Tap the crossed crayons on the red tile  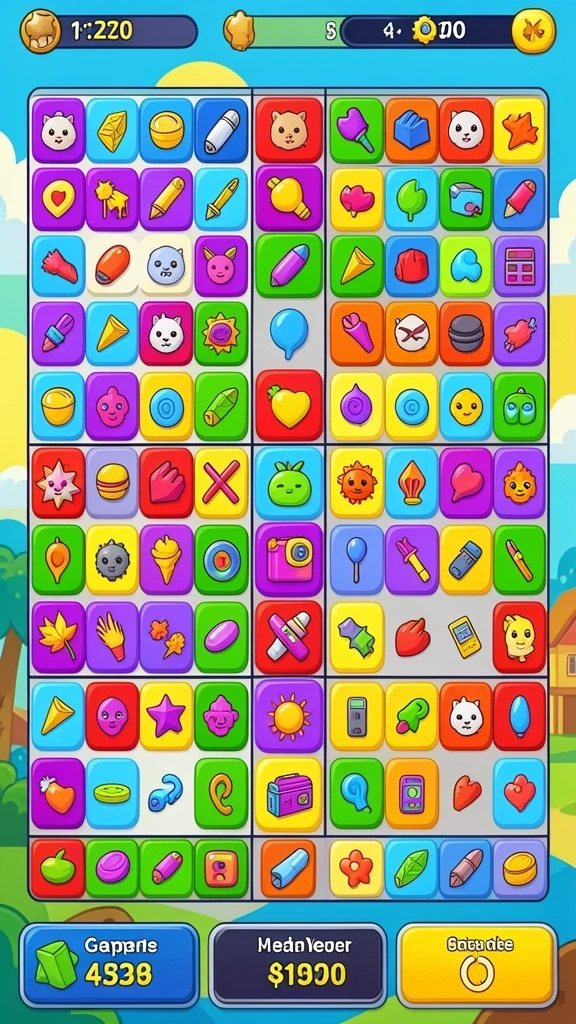click(289, 637)
